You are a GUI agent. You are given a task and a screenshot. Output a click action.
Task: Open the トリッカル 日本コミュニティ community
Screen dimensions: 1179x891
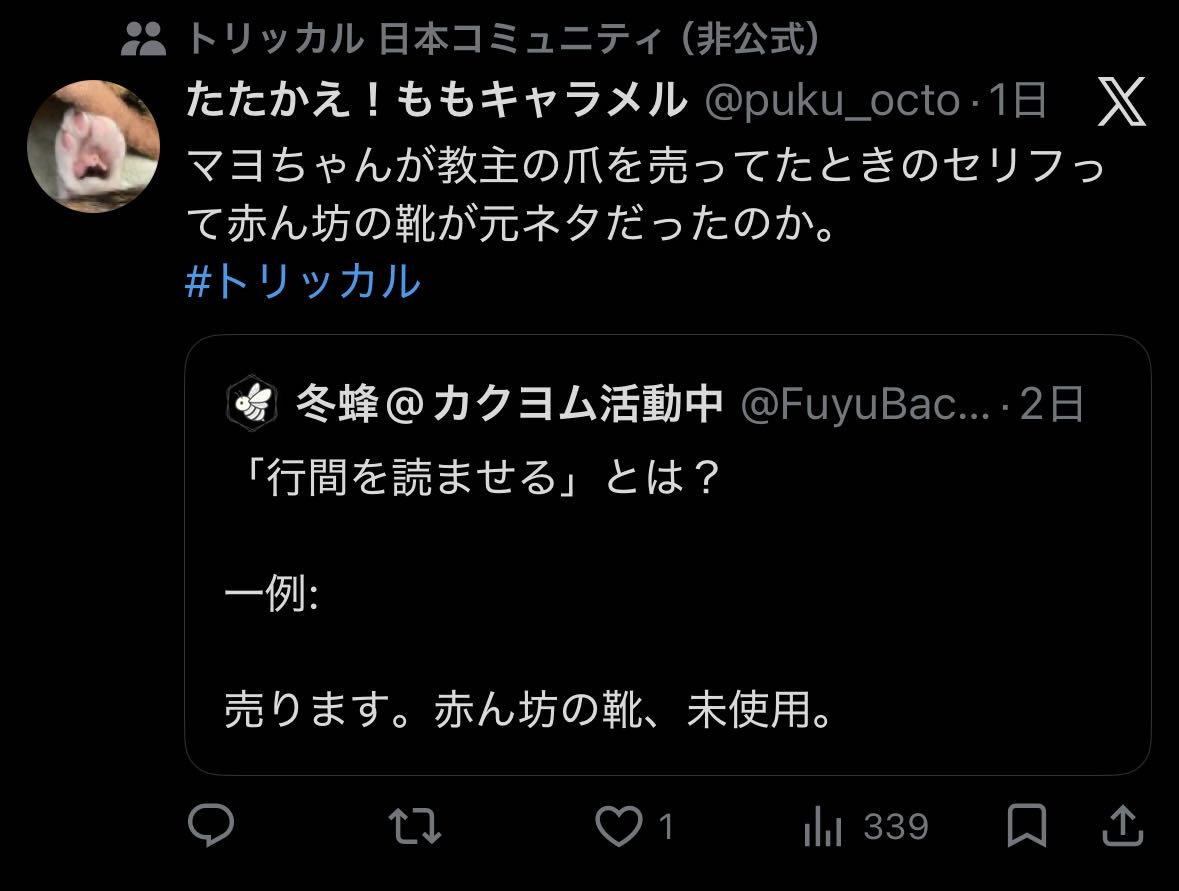pos(504,40)
